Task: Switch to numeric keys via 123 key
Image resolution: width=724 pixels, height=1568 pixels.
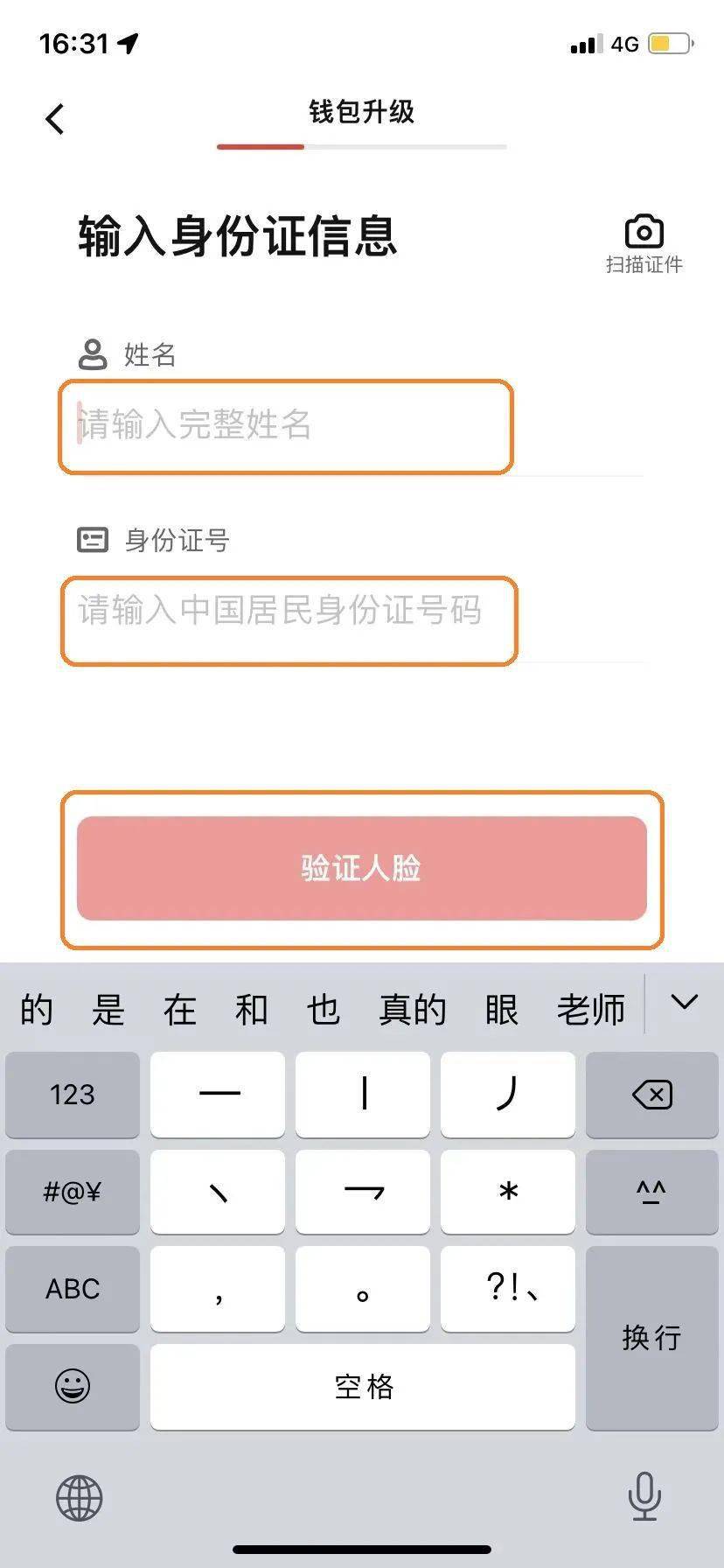Action: coord(72,1095)
